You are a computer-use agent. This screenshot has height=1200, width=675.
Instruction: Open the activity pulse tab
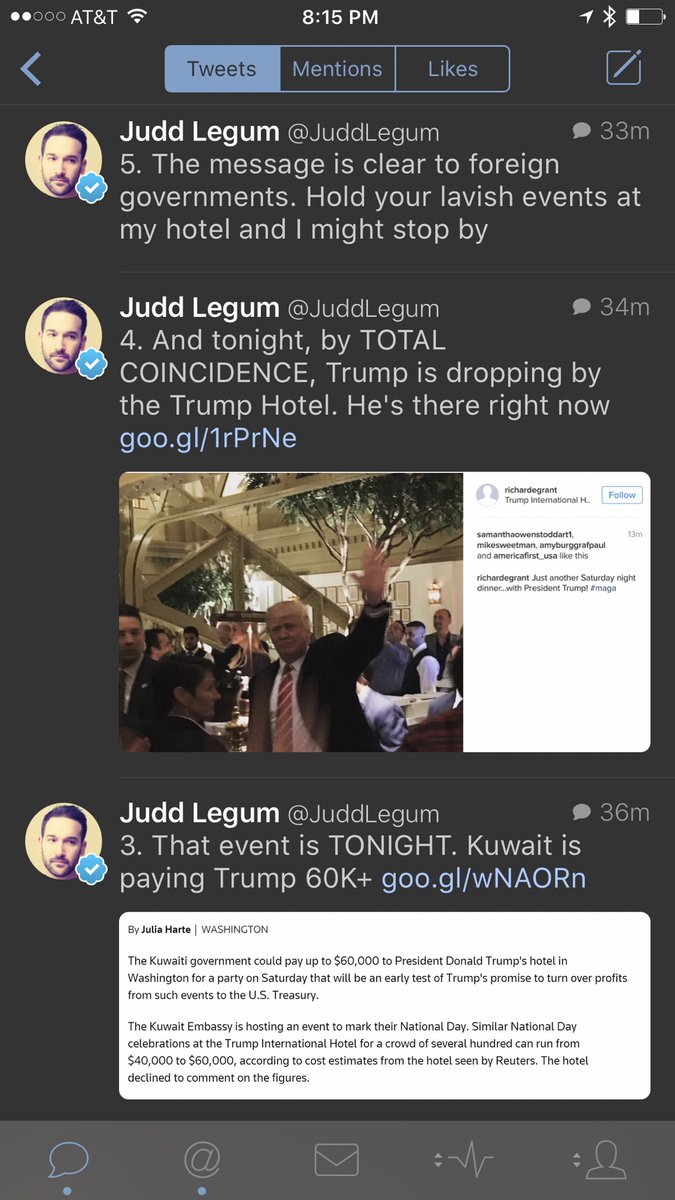pos(465,1160)
